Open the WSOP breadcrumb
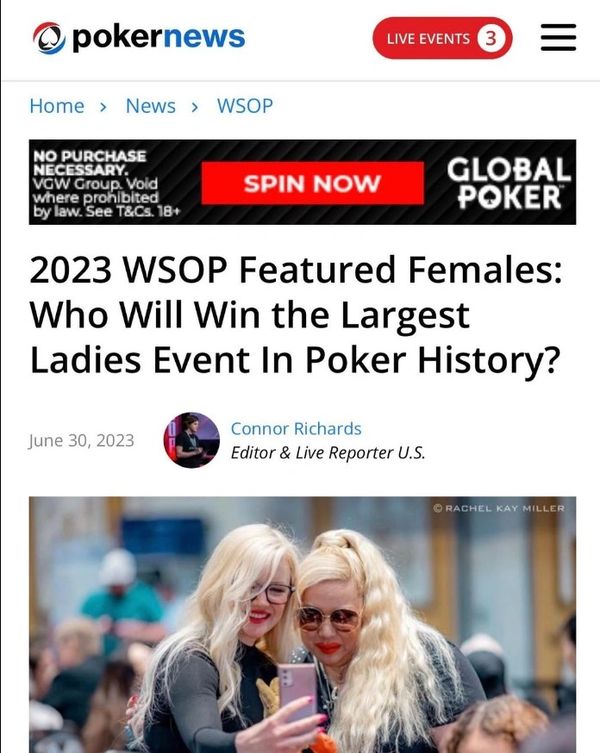 244,106
